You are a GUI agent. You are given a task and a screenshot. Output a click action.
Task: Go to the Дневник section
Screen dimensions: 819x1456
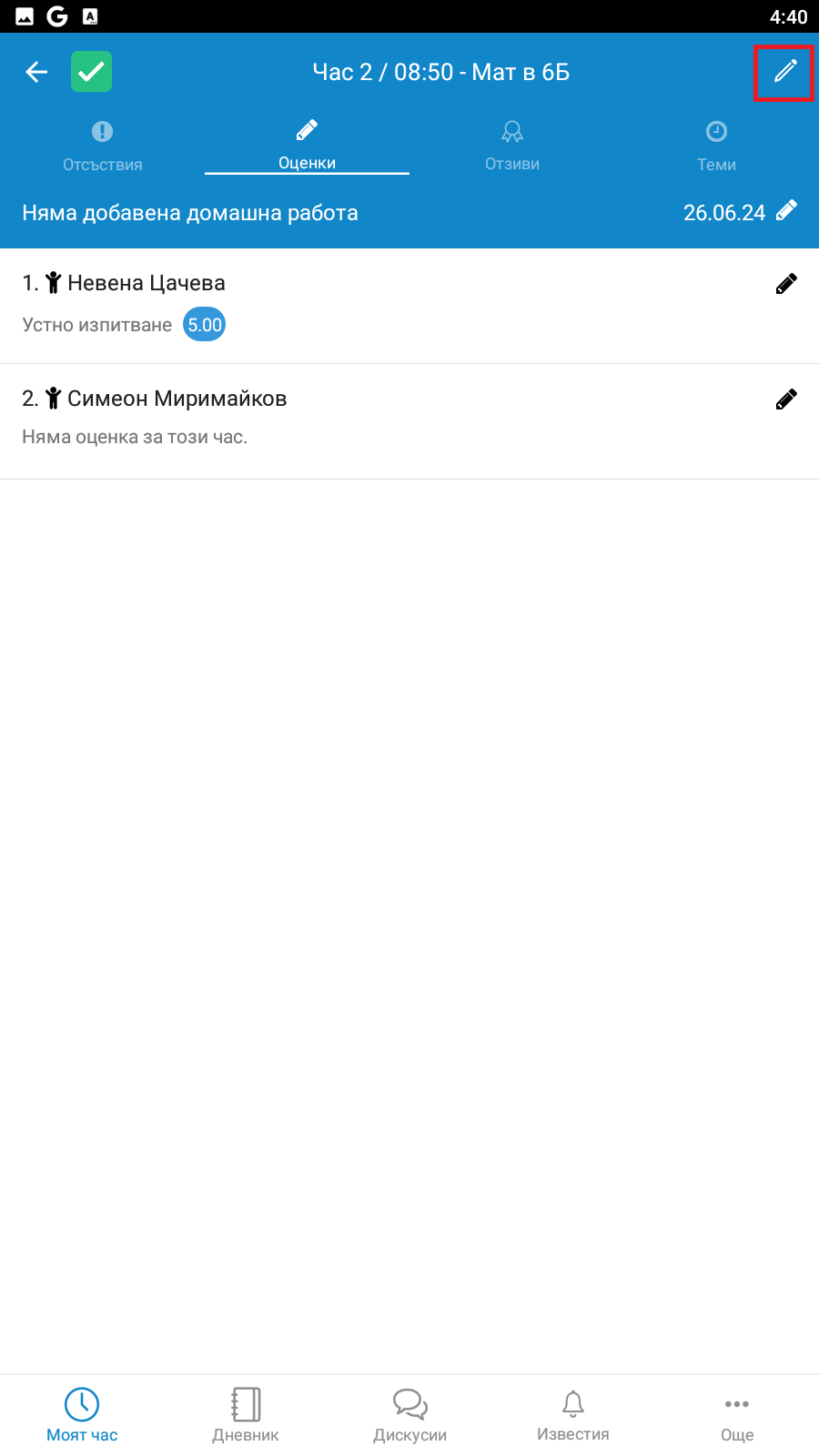pos(246,1415)
